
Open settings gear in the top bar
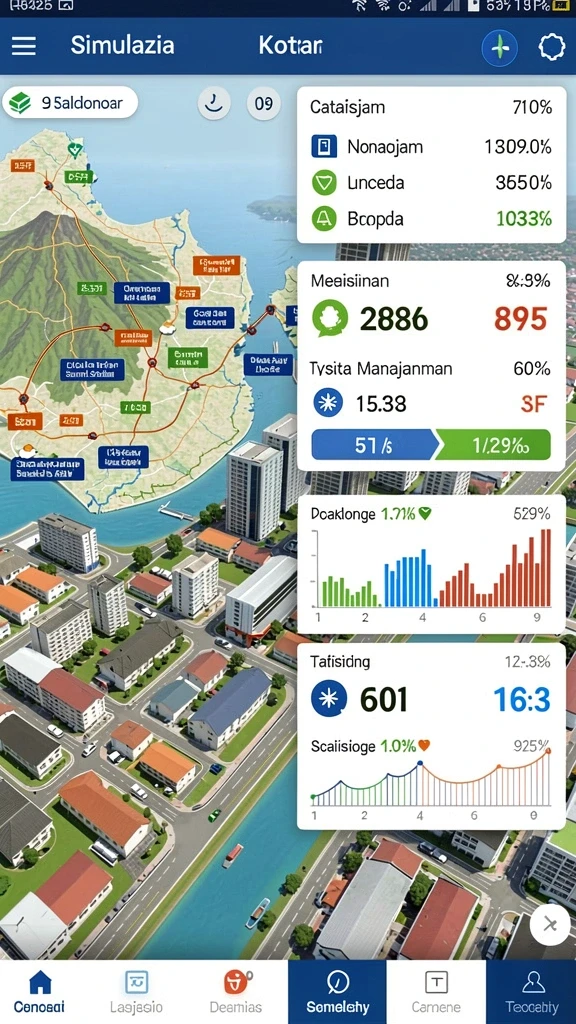point(551,47)
